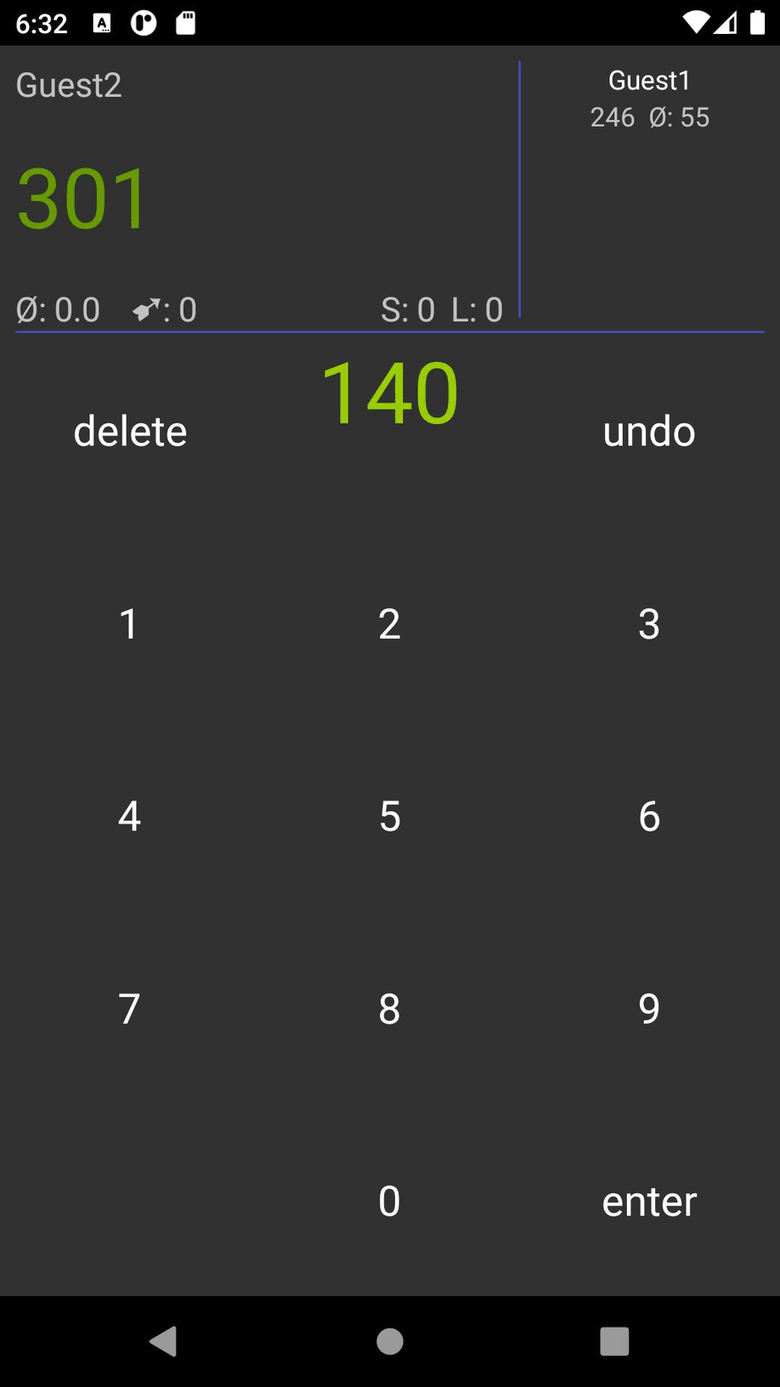Tap the Guest1 player panel

650,190
